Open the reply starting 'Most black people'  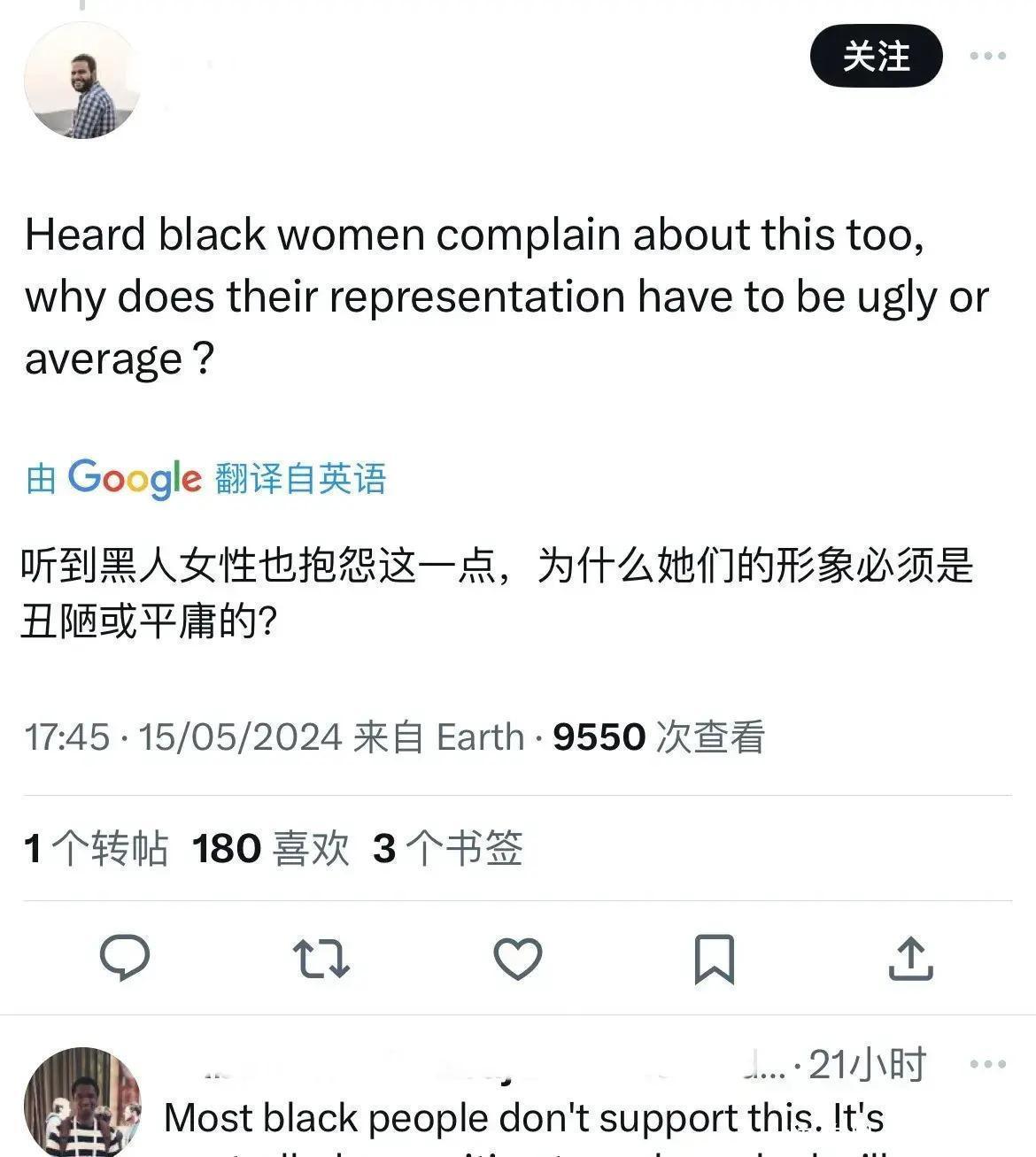[x=522, y=1119]
